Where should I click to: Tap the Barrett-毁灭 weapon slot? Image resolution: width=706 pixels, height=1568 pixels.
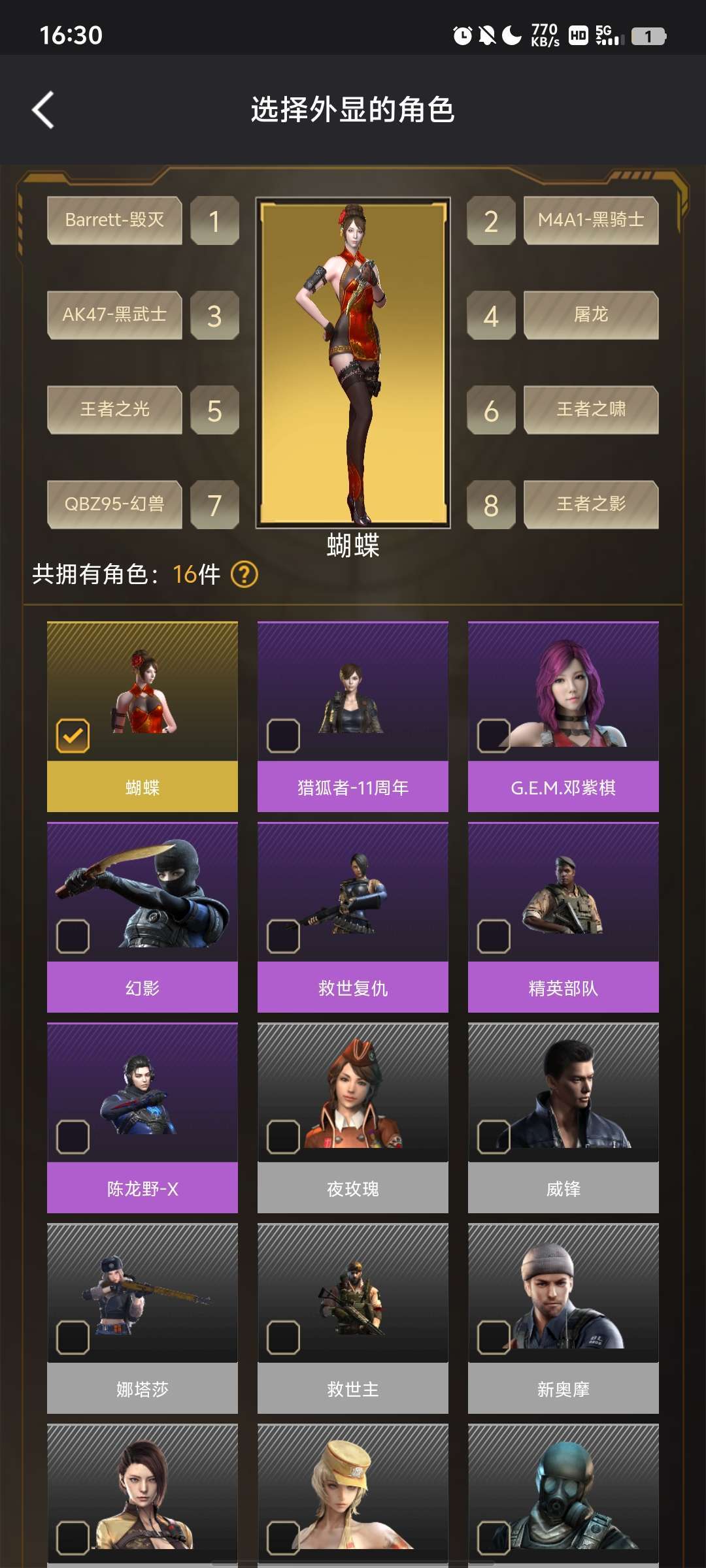(114, 220)
